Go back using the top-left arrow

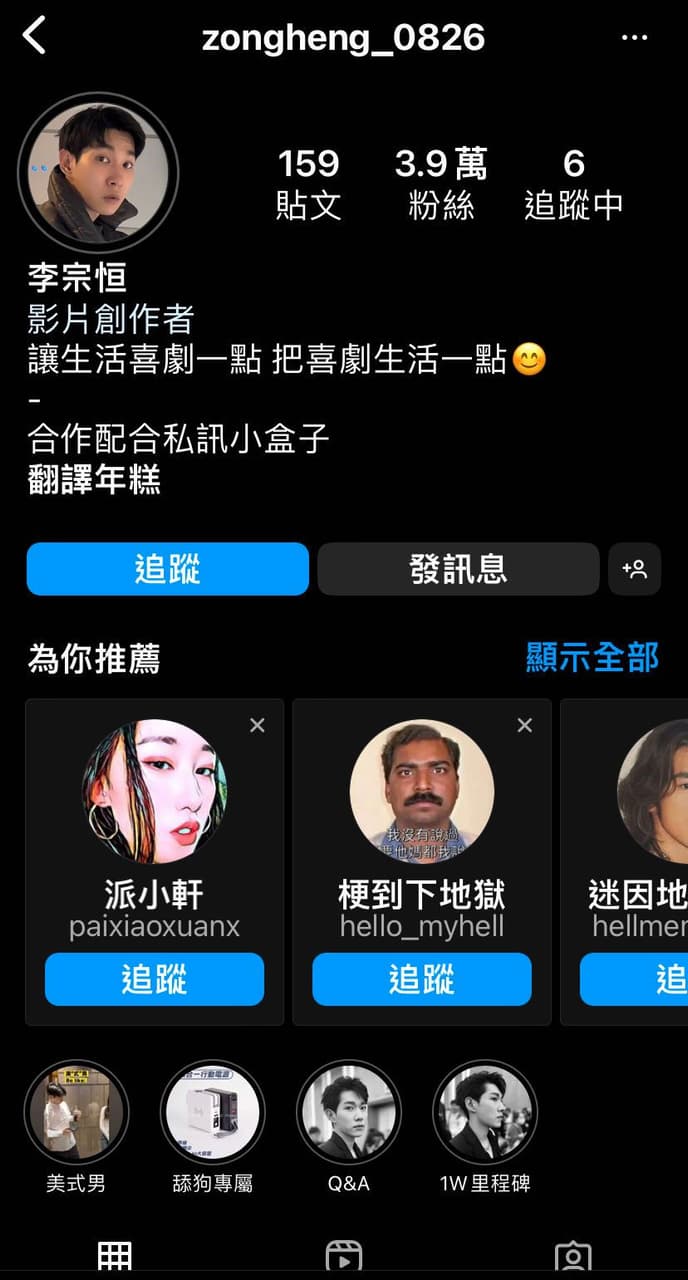click(x=34, y=37)
